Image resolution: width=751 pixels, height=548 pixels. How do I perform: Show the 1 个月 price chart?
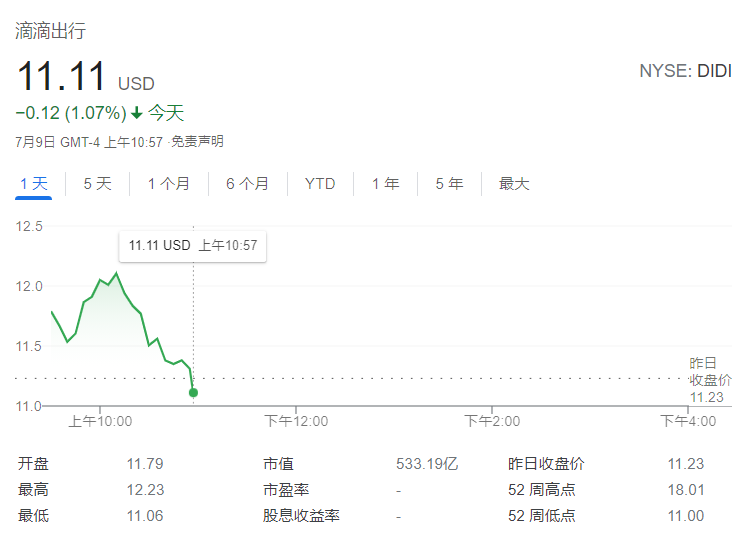tap(168, 184)
